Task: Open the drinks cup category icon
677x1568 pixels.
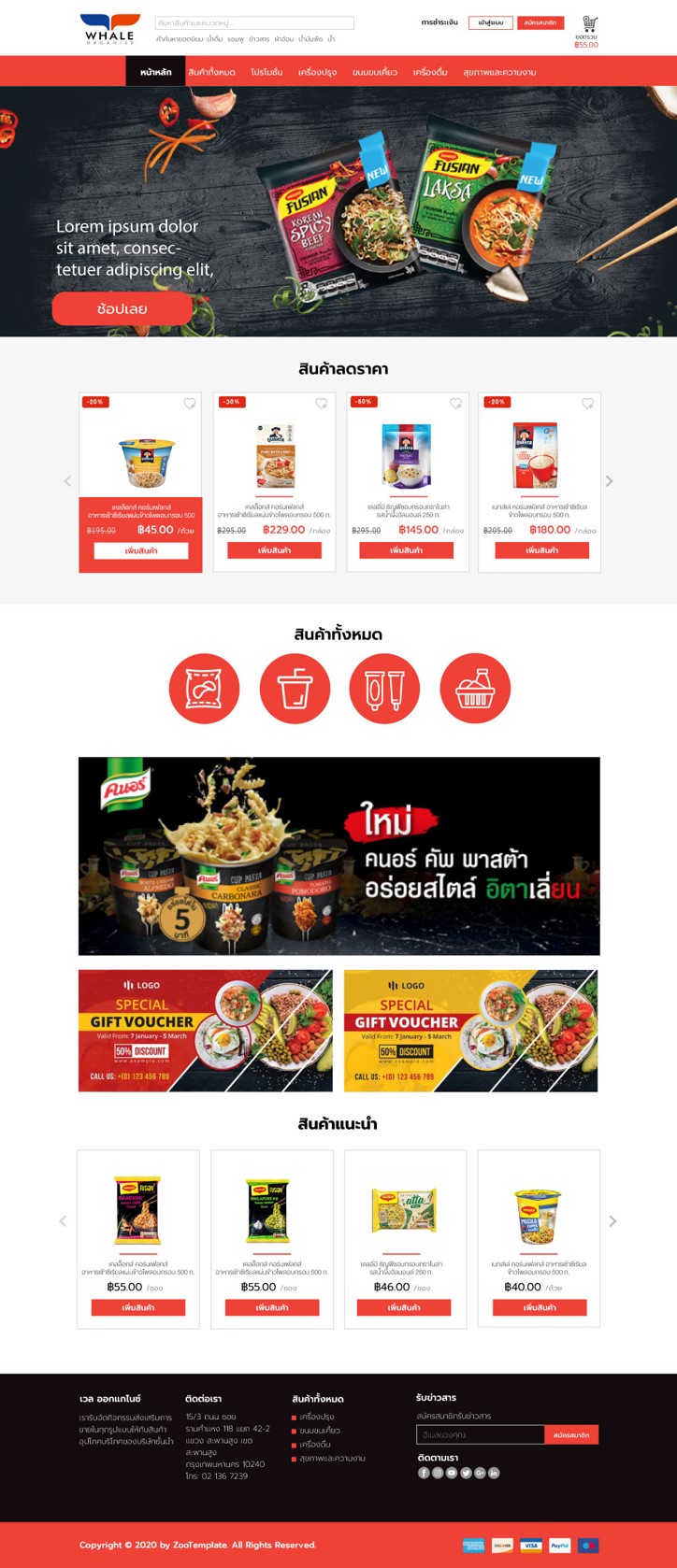Action: 295,689
